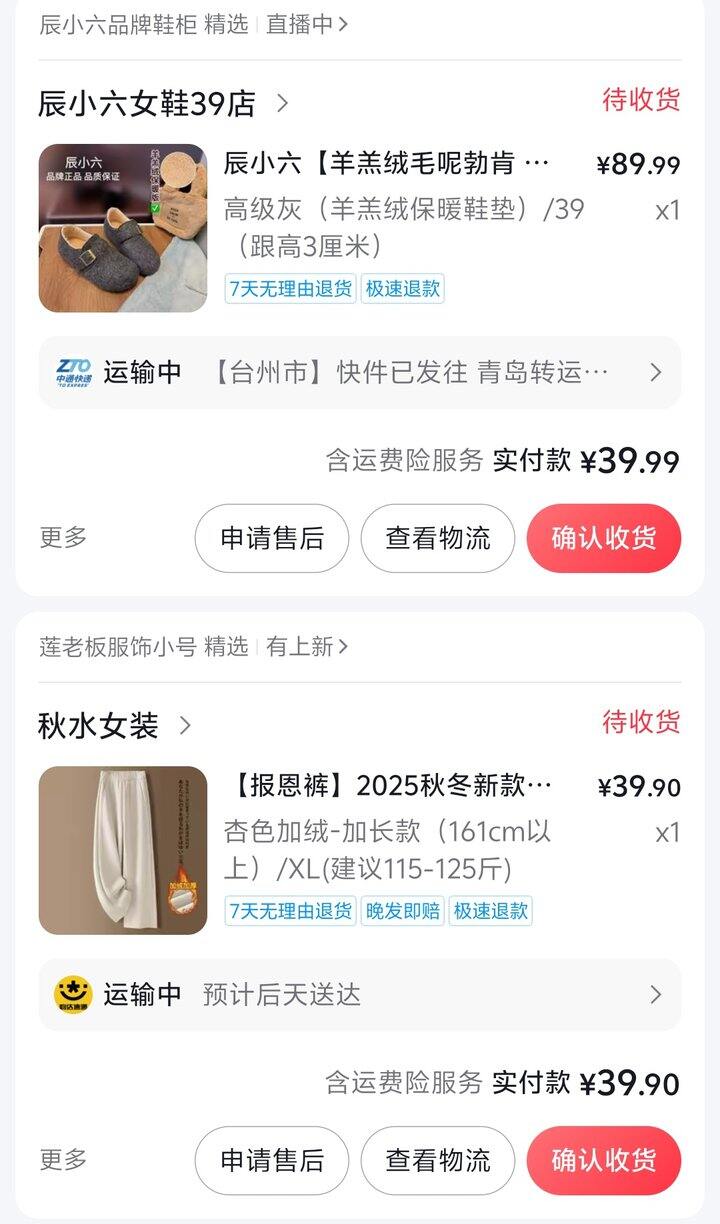The height and width of the screenshot is (1224, 720).
Task: Check 查看物流 for the 报恩裤 order
Action: (438, 1160)
